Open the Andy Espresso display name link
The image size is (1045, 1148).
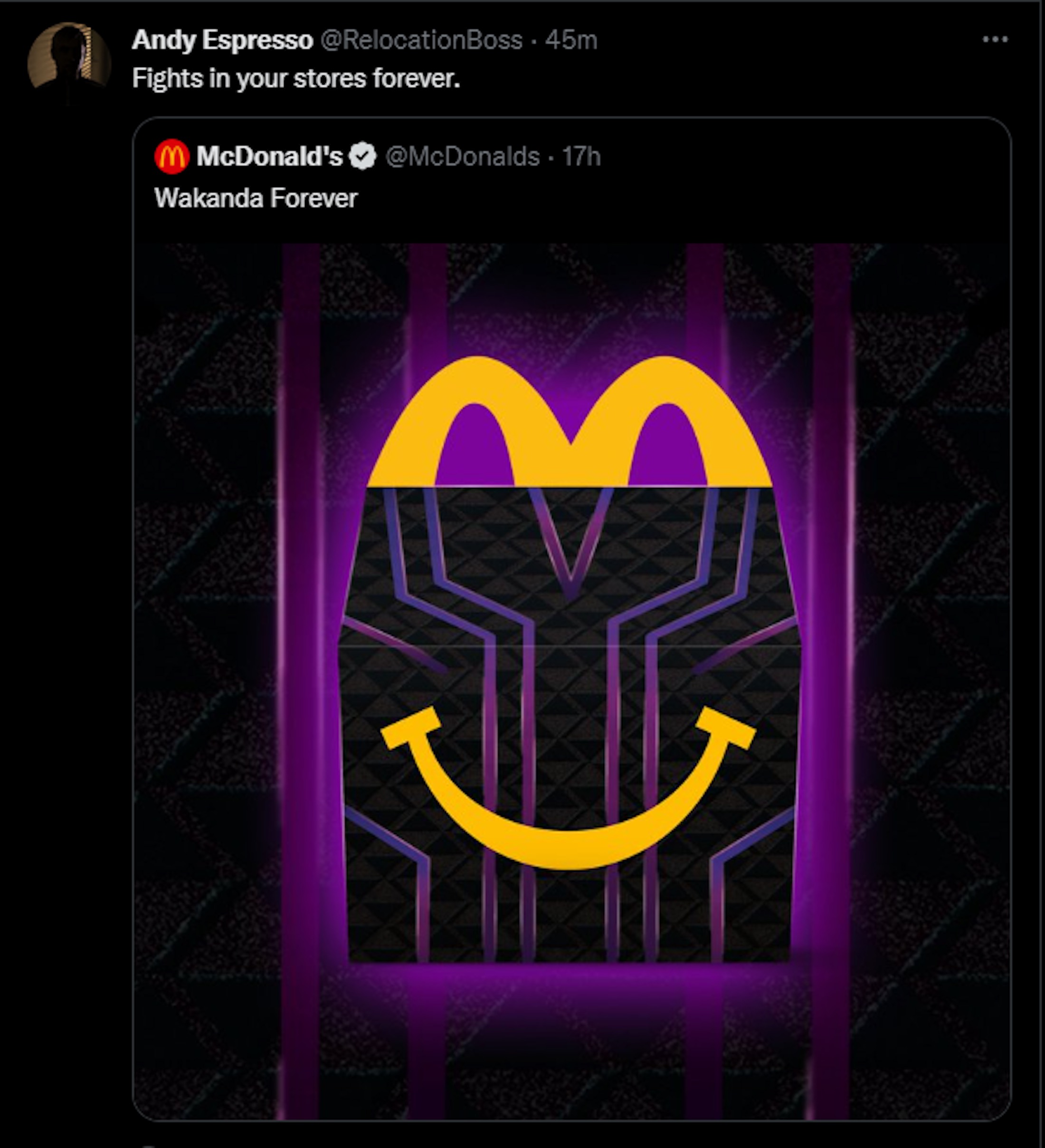pyautogui.click(x=222, y=40)
